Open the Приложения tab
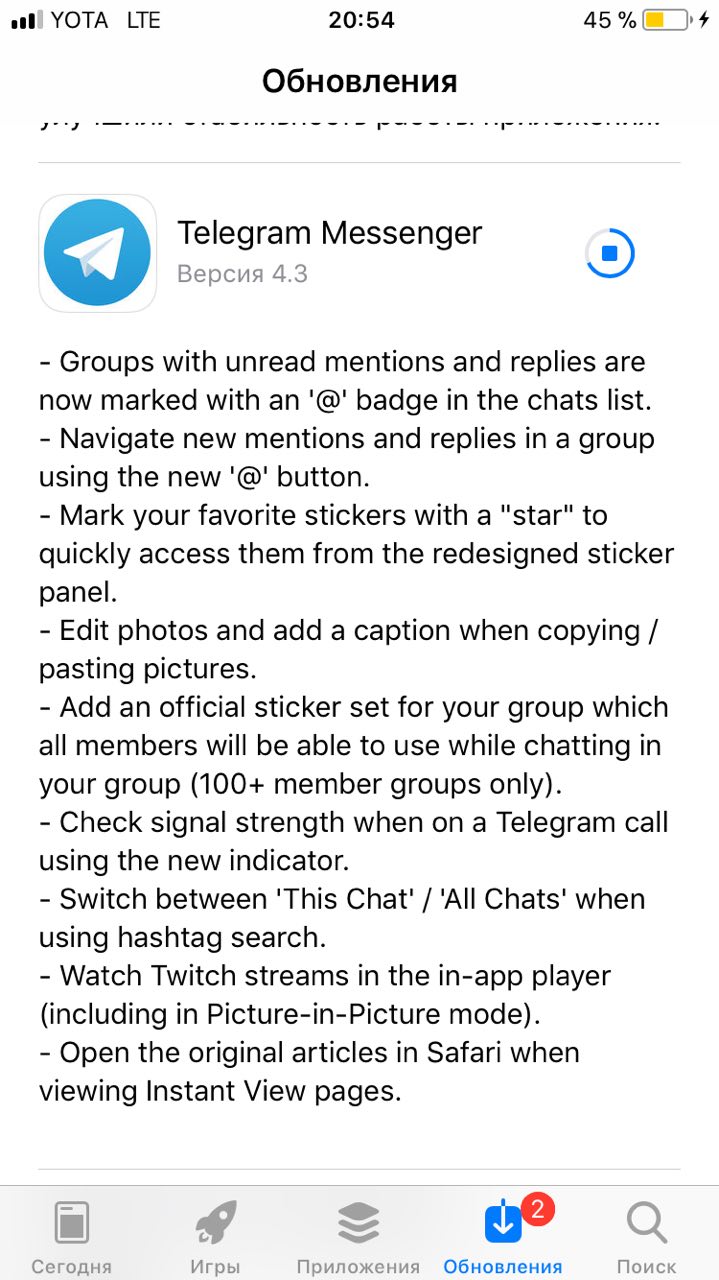The height and width of the screenshot is (1280, 719). tap(359, 1236)
